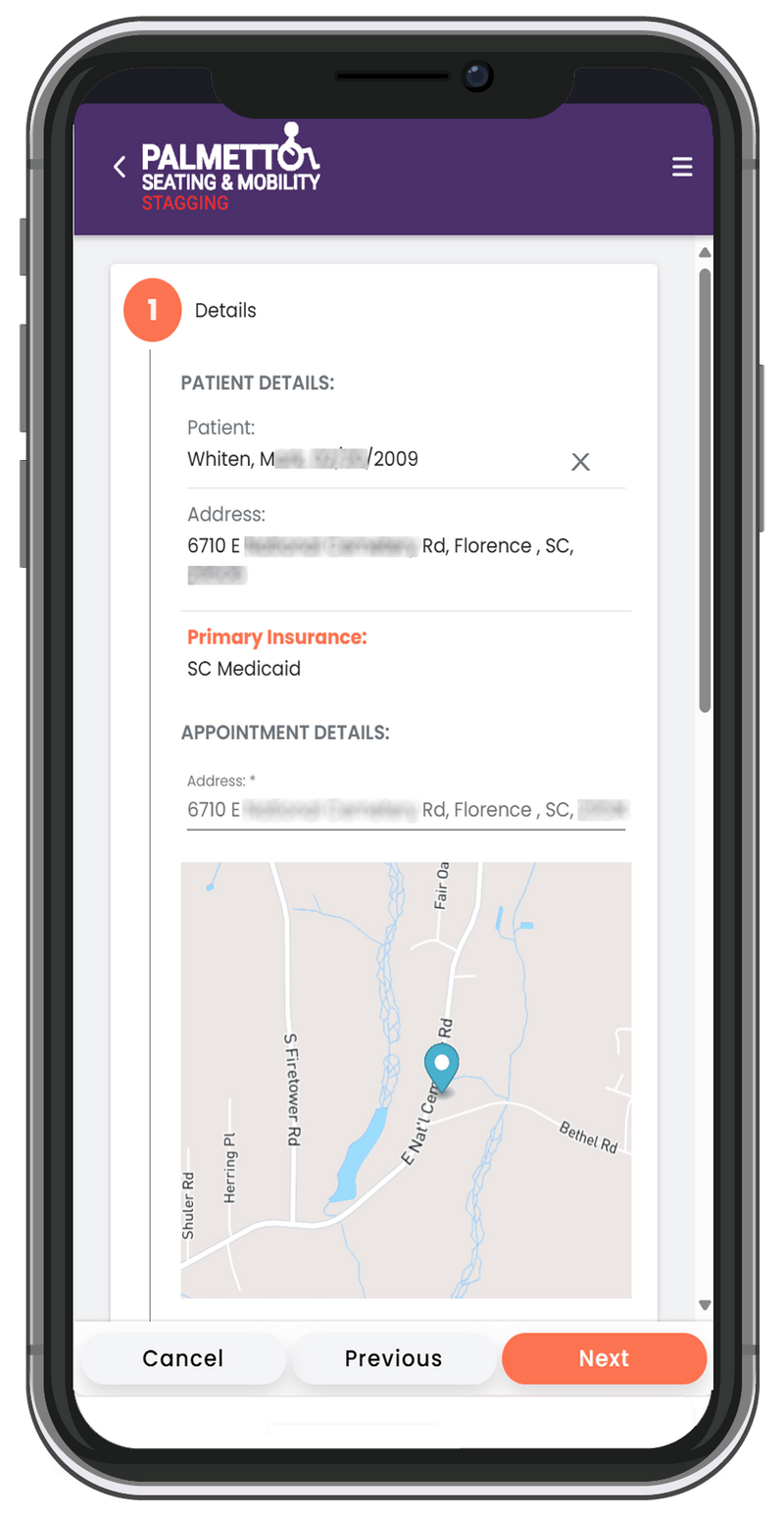Tap the scrollbar up arrow
Image resolution: width=784 pixels, height=1517 pixels.
(704, 253)
